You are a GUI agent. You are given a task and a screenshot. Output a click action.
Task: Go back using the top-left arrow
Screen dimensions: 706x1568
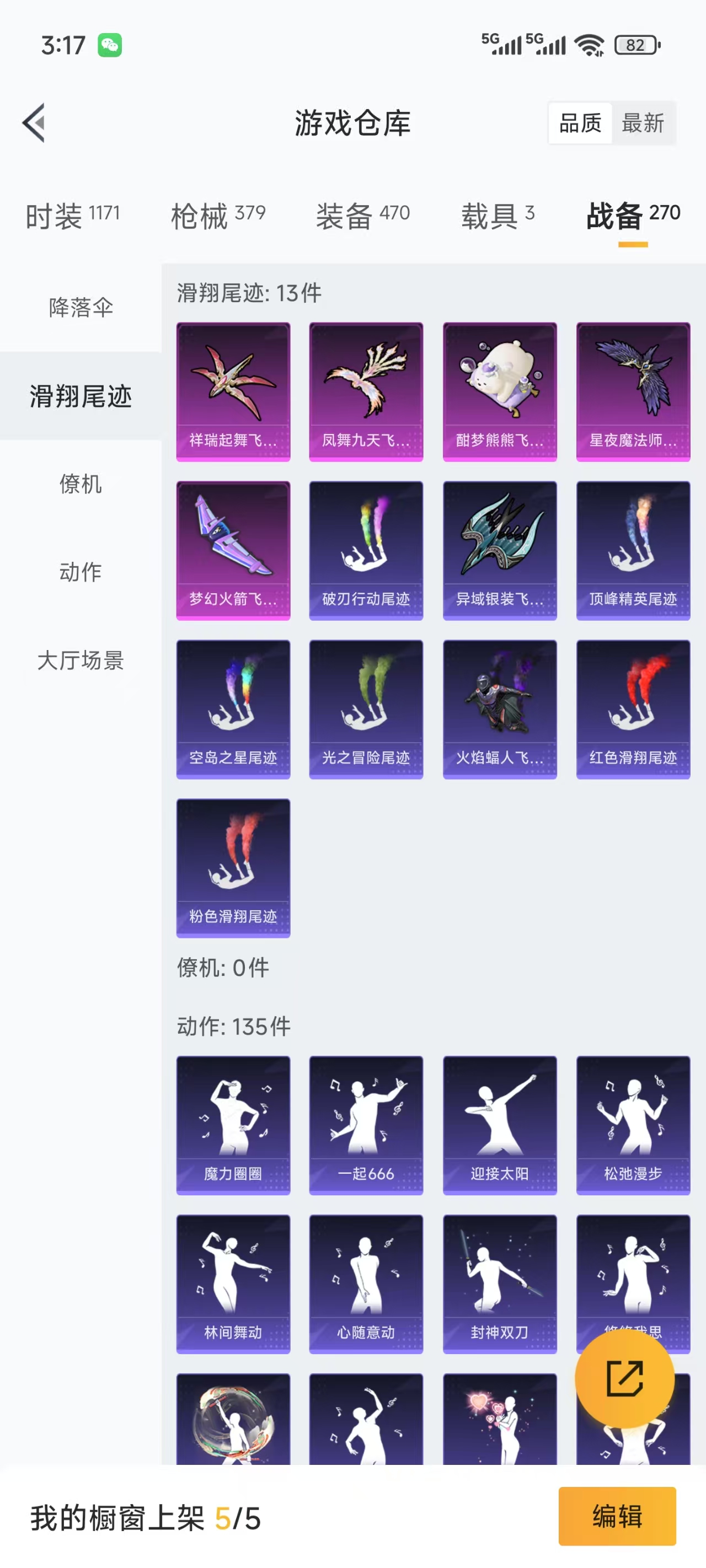pos(34,123)
